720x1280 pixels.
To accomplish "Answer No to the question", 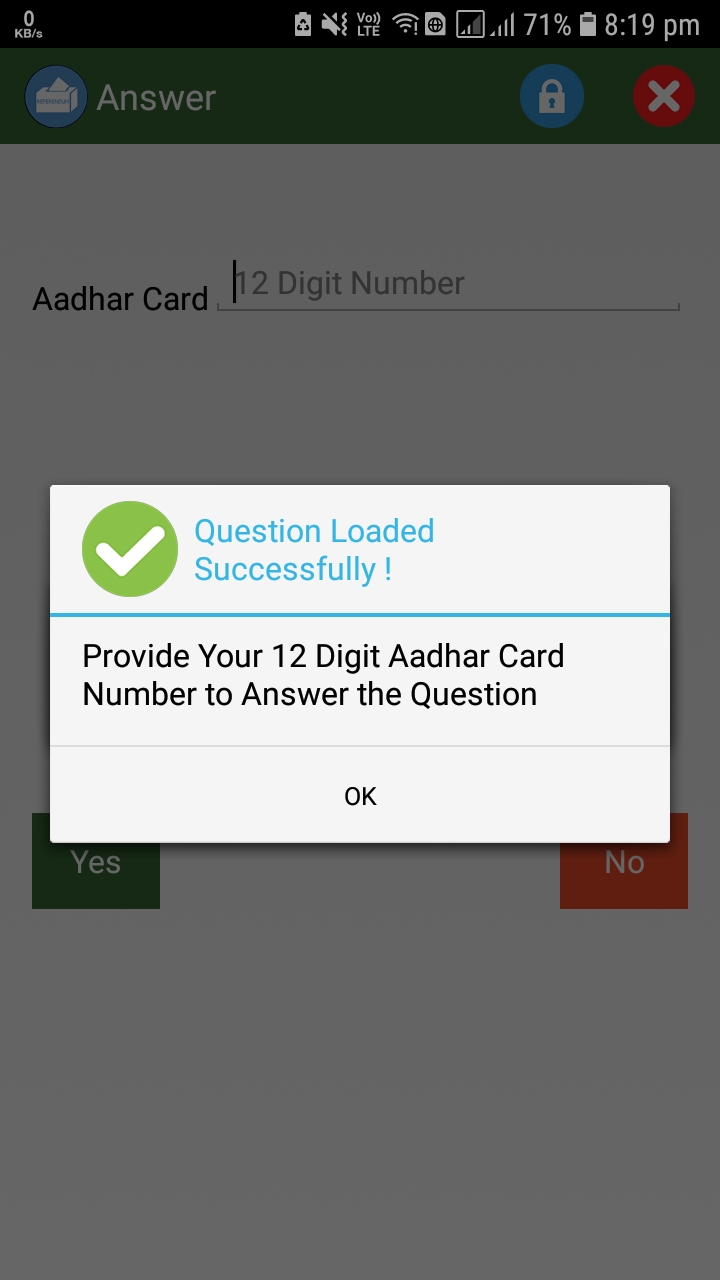I will coord(624,861).
